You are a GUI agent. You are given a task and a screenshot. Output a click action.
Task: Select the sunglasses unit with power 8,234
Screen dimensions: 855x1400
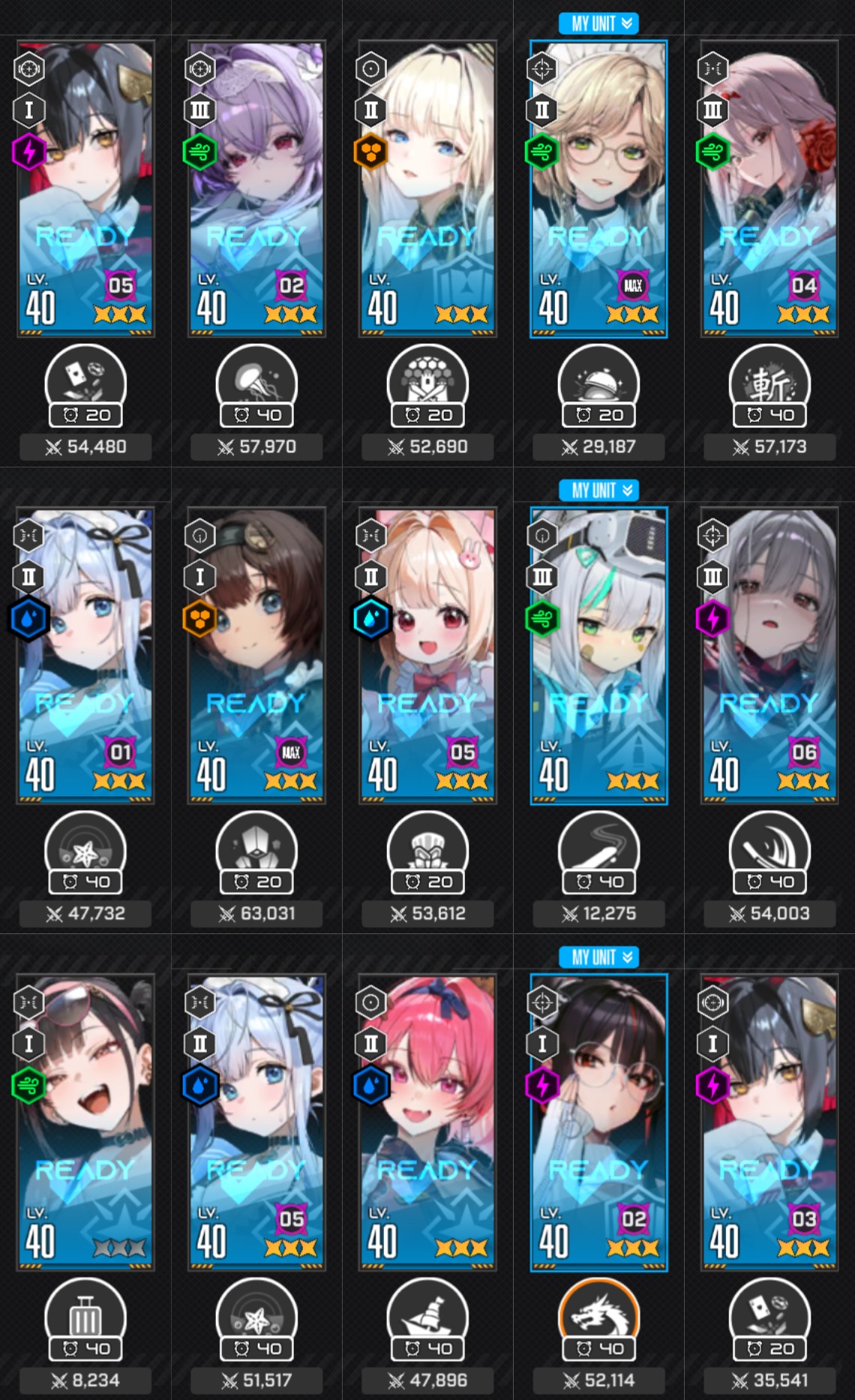(85, 1122)
